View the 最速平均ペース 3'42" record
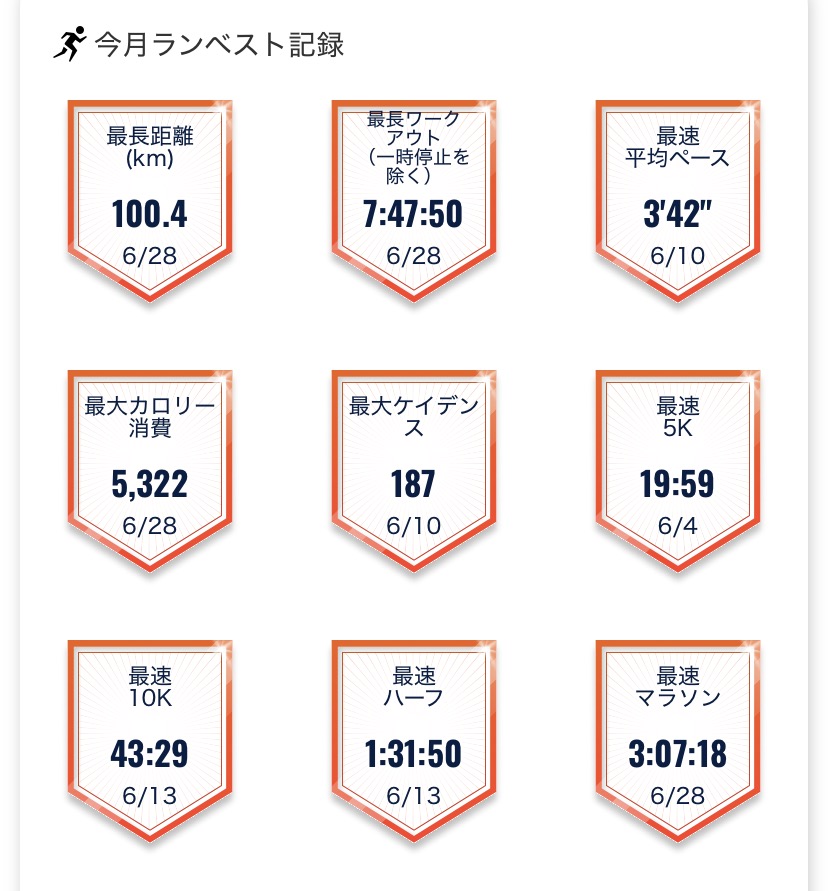The height and width of the screenshot is (891, 828). click(x=677, y=201)
